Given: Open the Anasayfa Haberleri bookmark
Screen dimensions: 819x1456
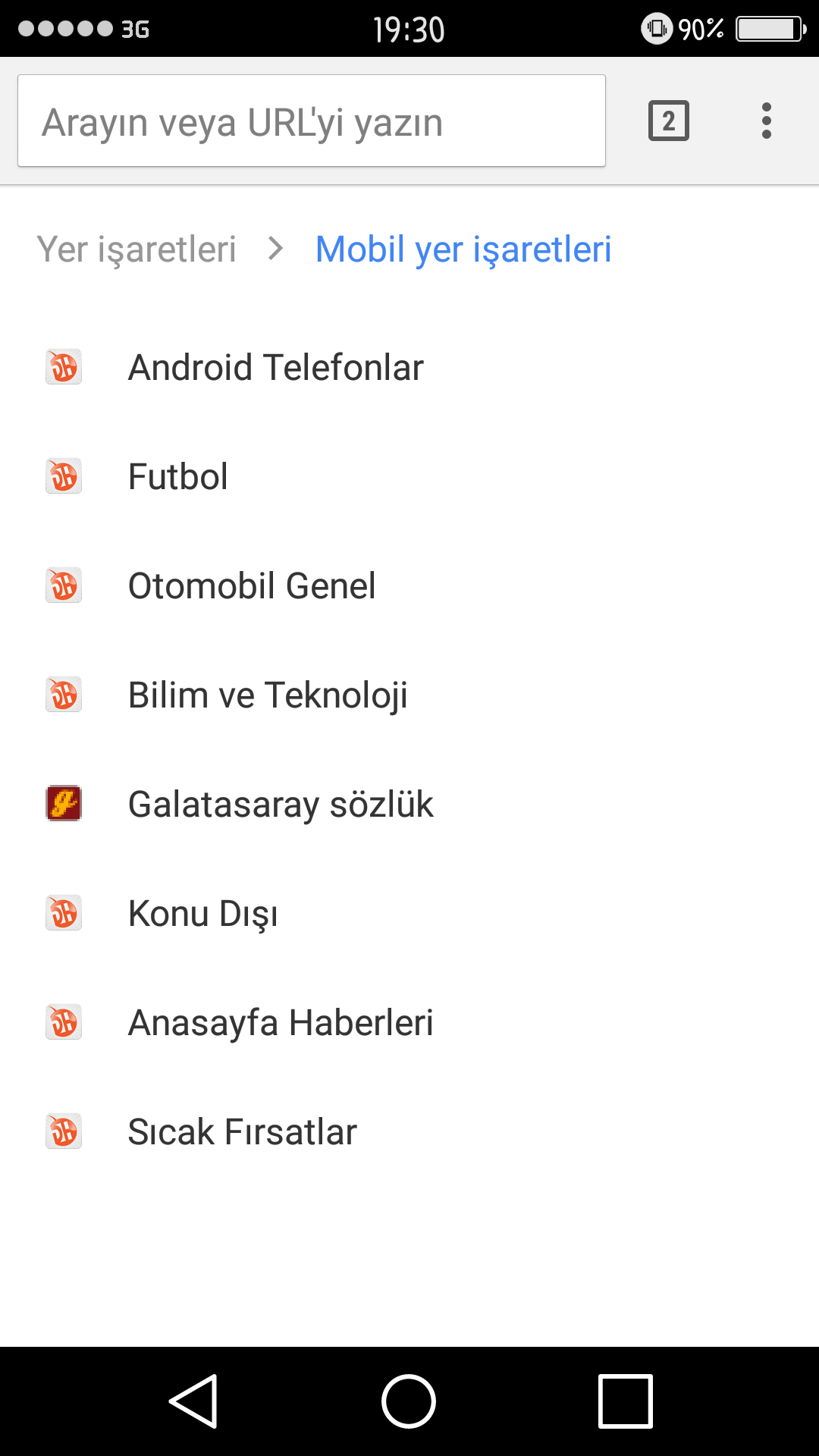Looking at the screenshot, I should click(x=409, y=1022).
